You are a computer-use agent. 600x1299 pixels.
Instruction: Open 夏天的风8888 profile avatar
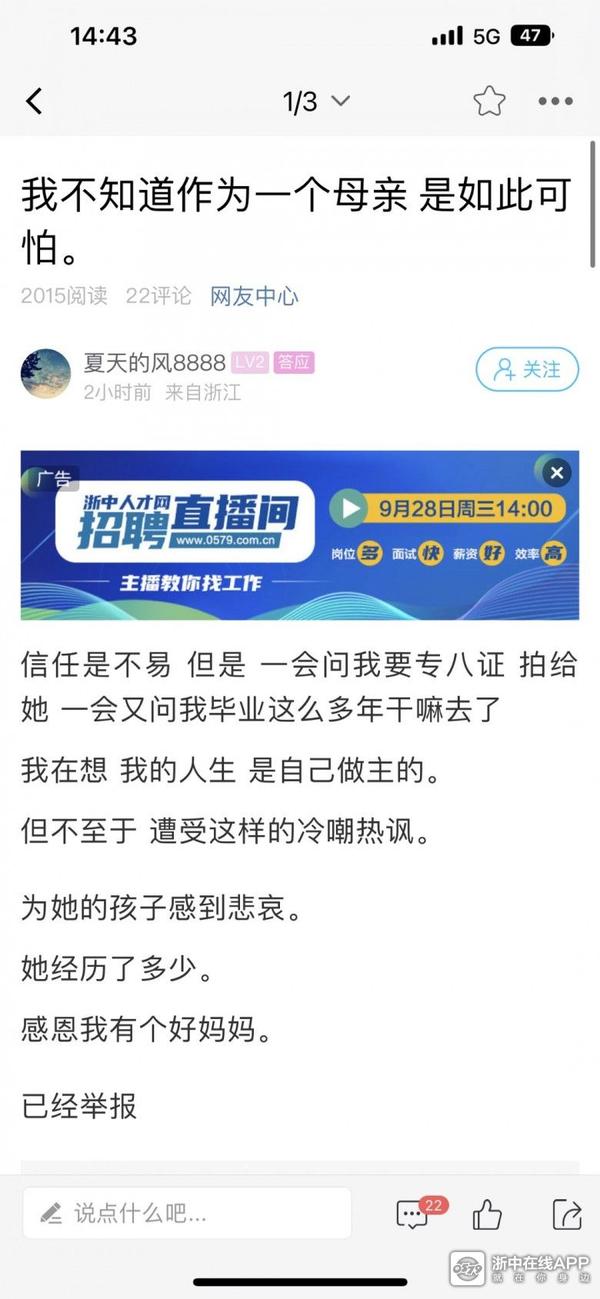46,373
